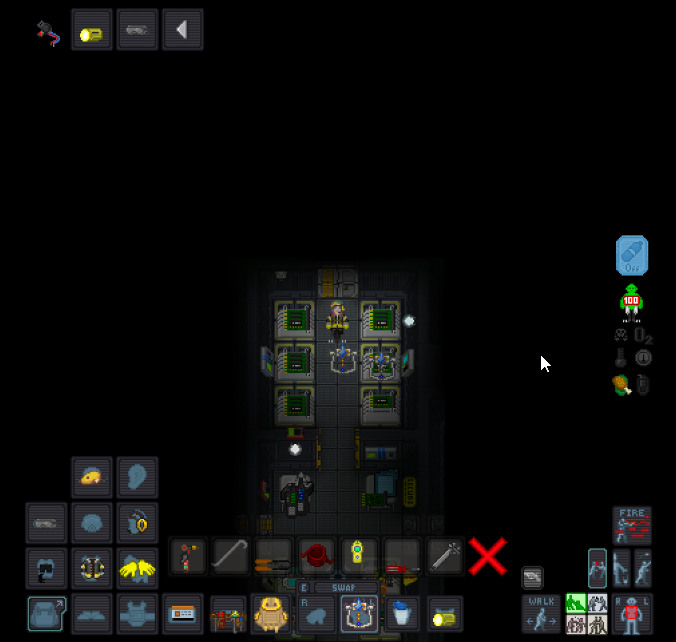
Task: Select the yellow gloves slot
Action: point(137,568)
